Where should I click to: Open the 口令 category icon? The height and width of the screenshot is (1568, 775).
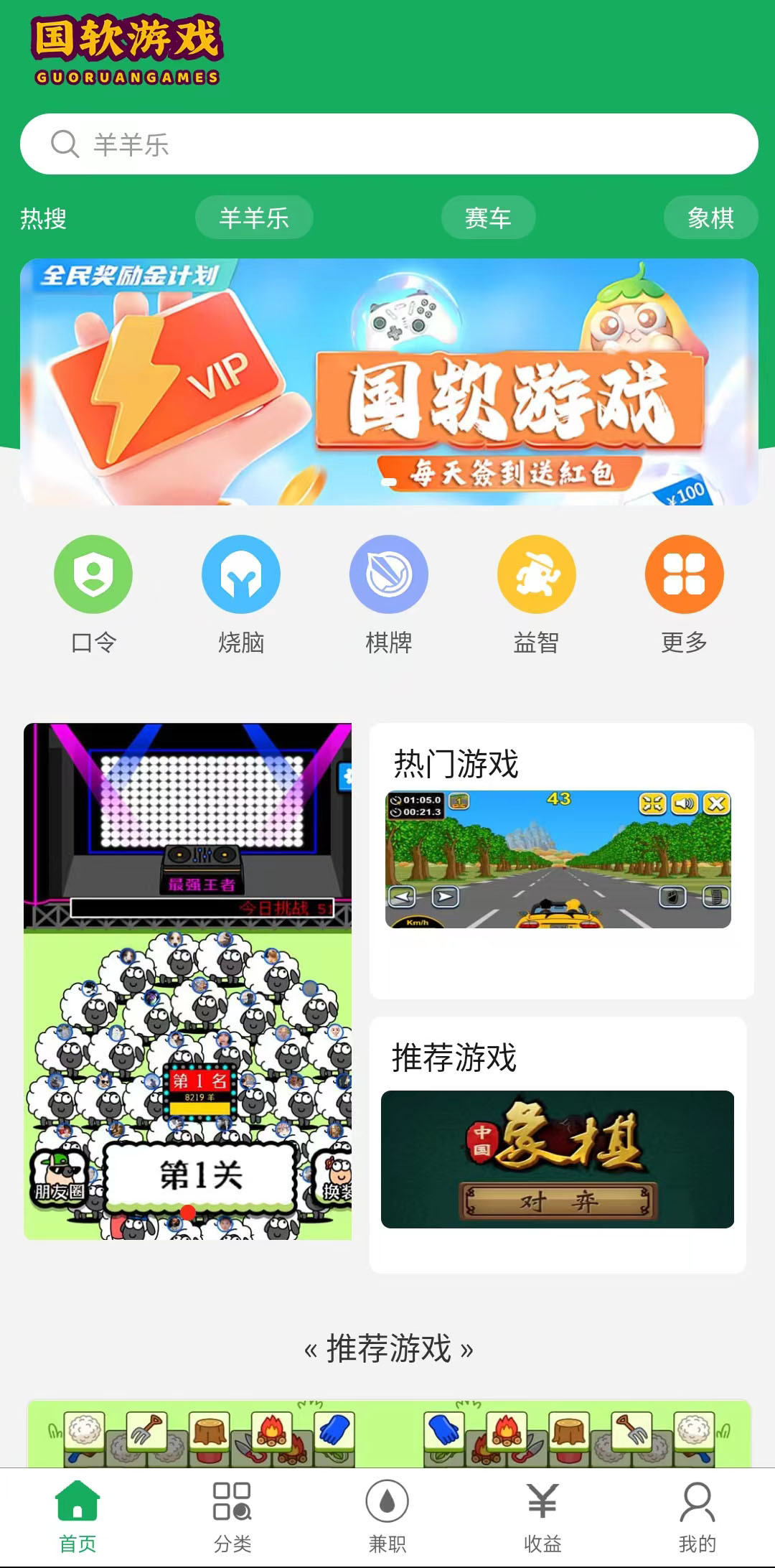[93, 573]
